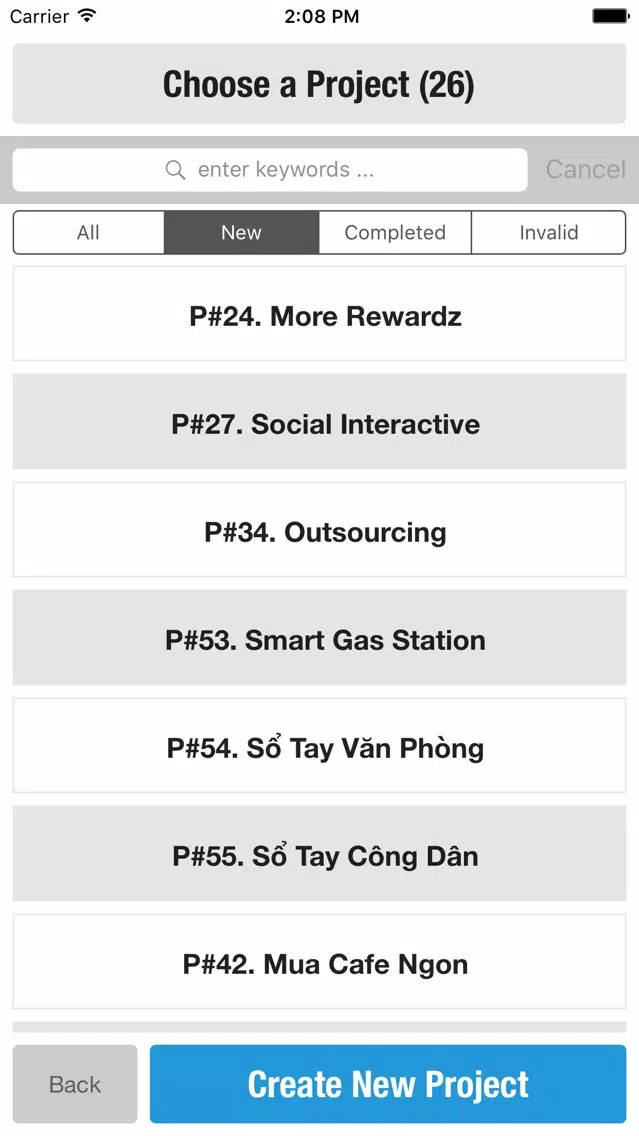Open the P#34 Outsourcing project
The width and height of the screenshot is (639, 1136).
tap(320, 530)
